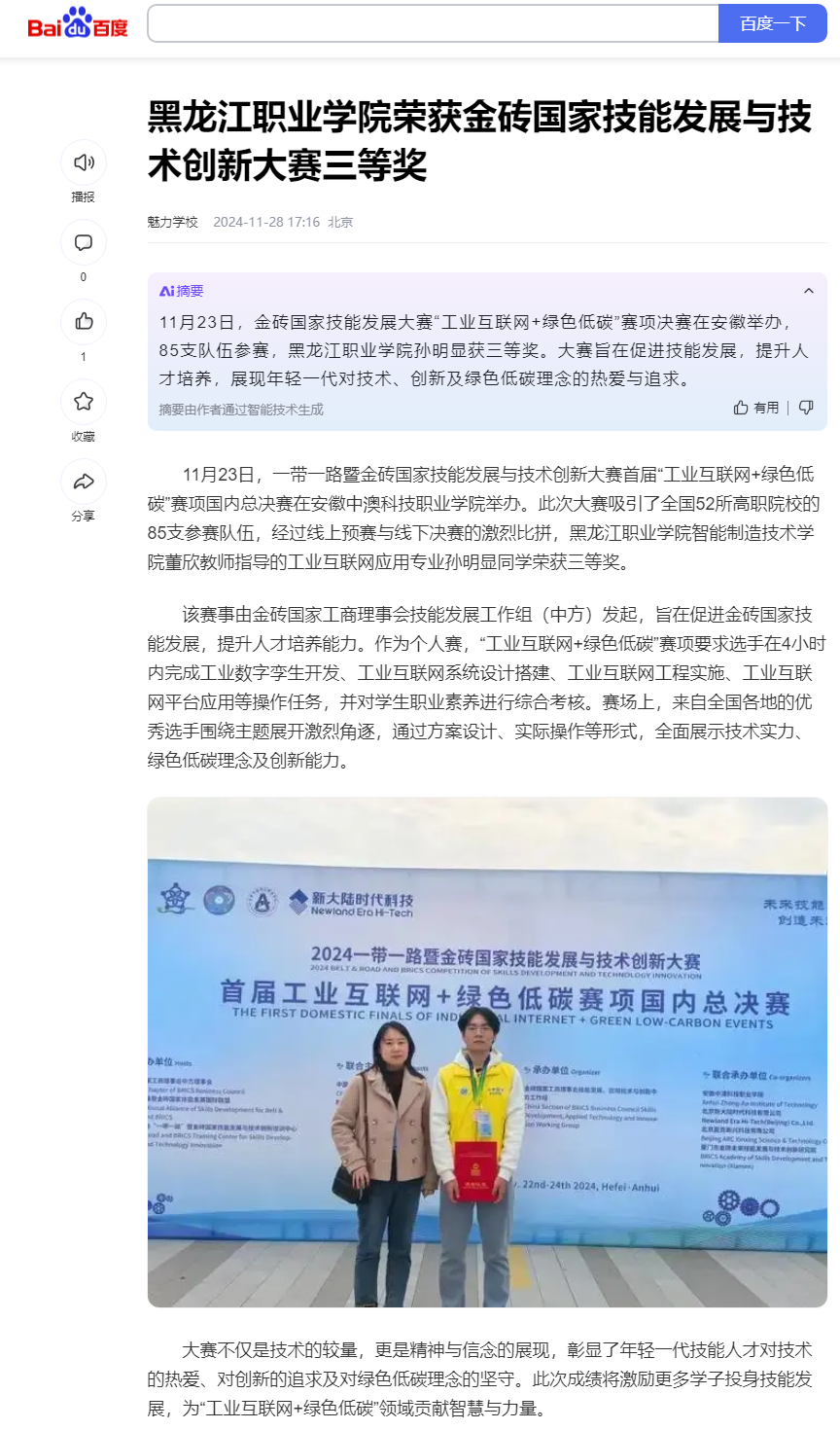This screenshot has width=840, height=1430.
Task: Click the 百度一下 search button
Action: pyautogui.click(x=772, y=23)
